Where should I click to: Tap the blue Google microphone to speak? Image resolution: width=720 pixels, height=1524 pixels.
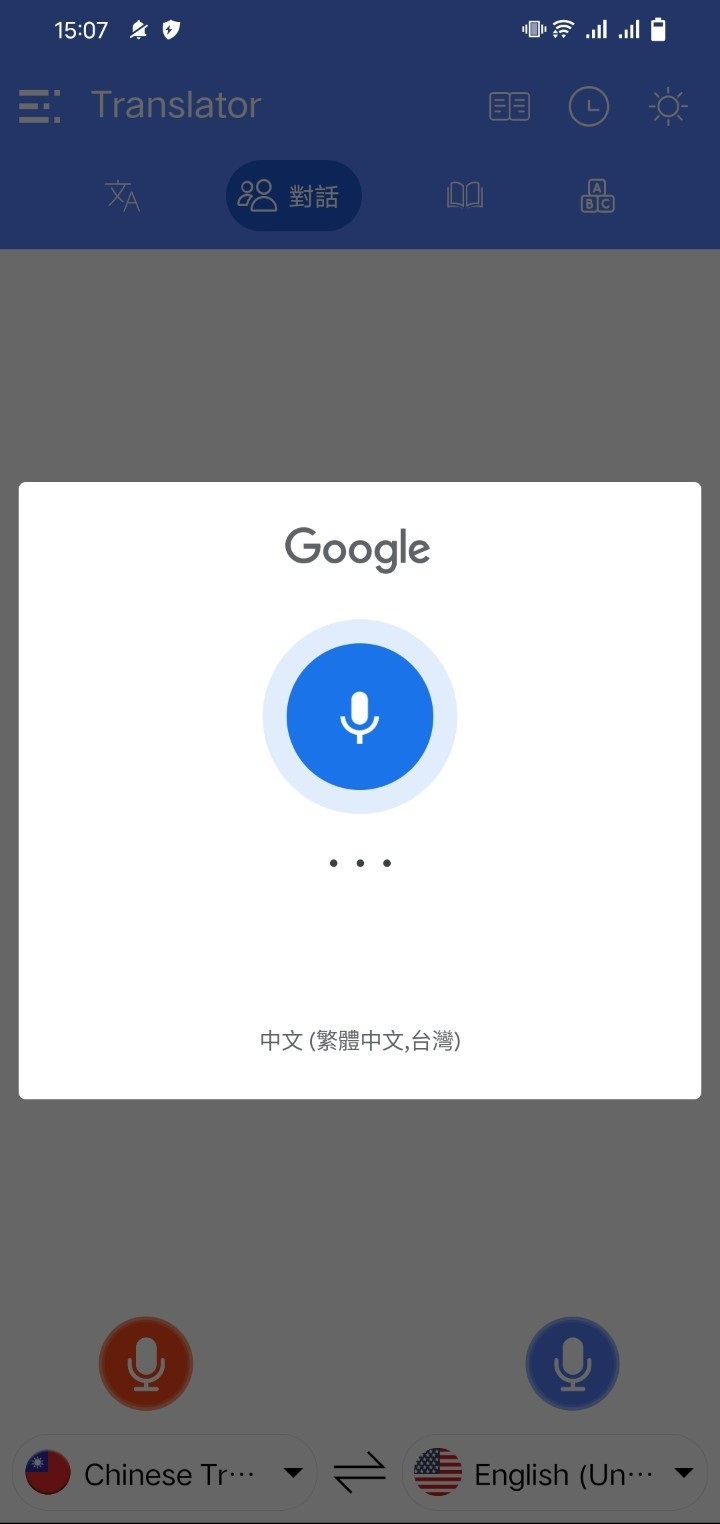click(358, 716)
